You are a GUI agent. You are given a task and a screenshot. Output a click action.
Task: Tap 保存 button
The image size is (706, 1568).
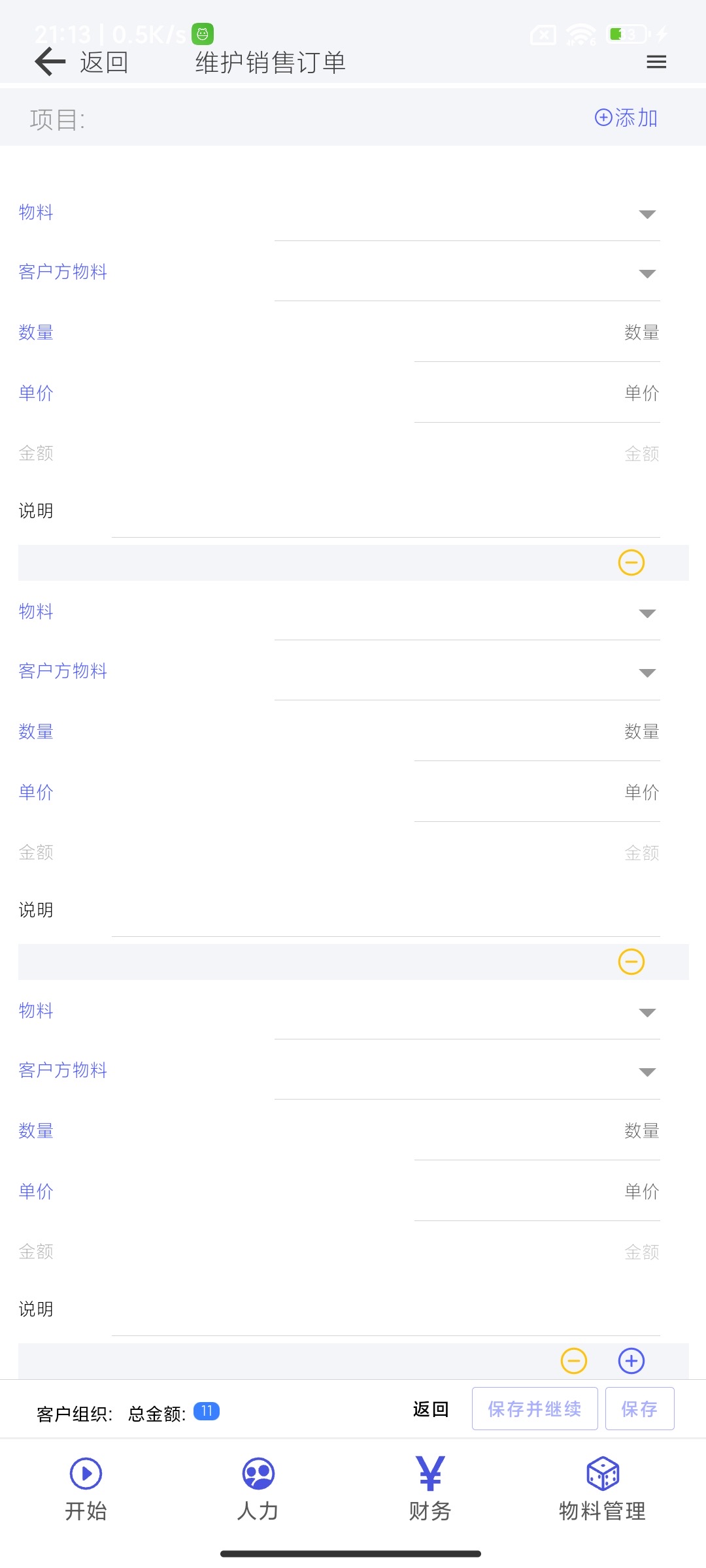tap(639, 1409)
